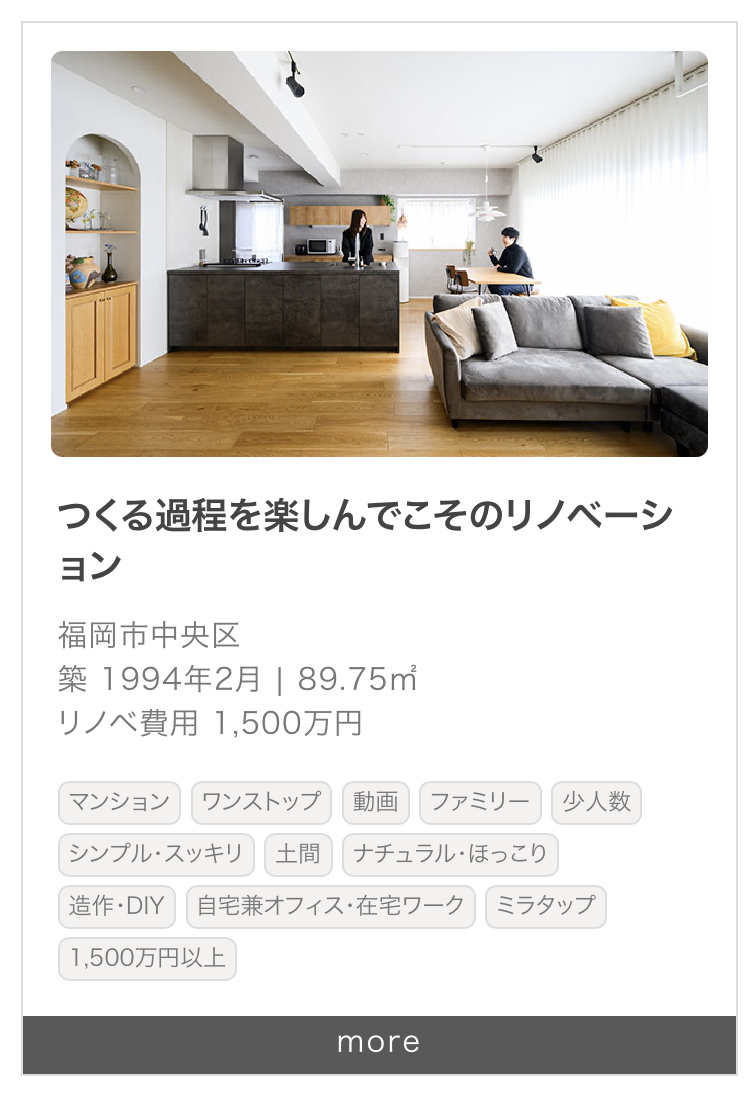Open the renovation case photo
The width and height of the screenshot is (756, 1100).
pos(379,254)
